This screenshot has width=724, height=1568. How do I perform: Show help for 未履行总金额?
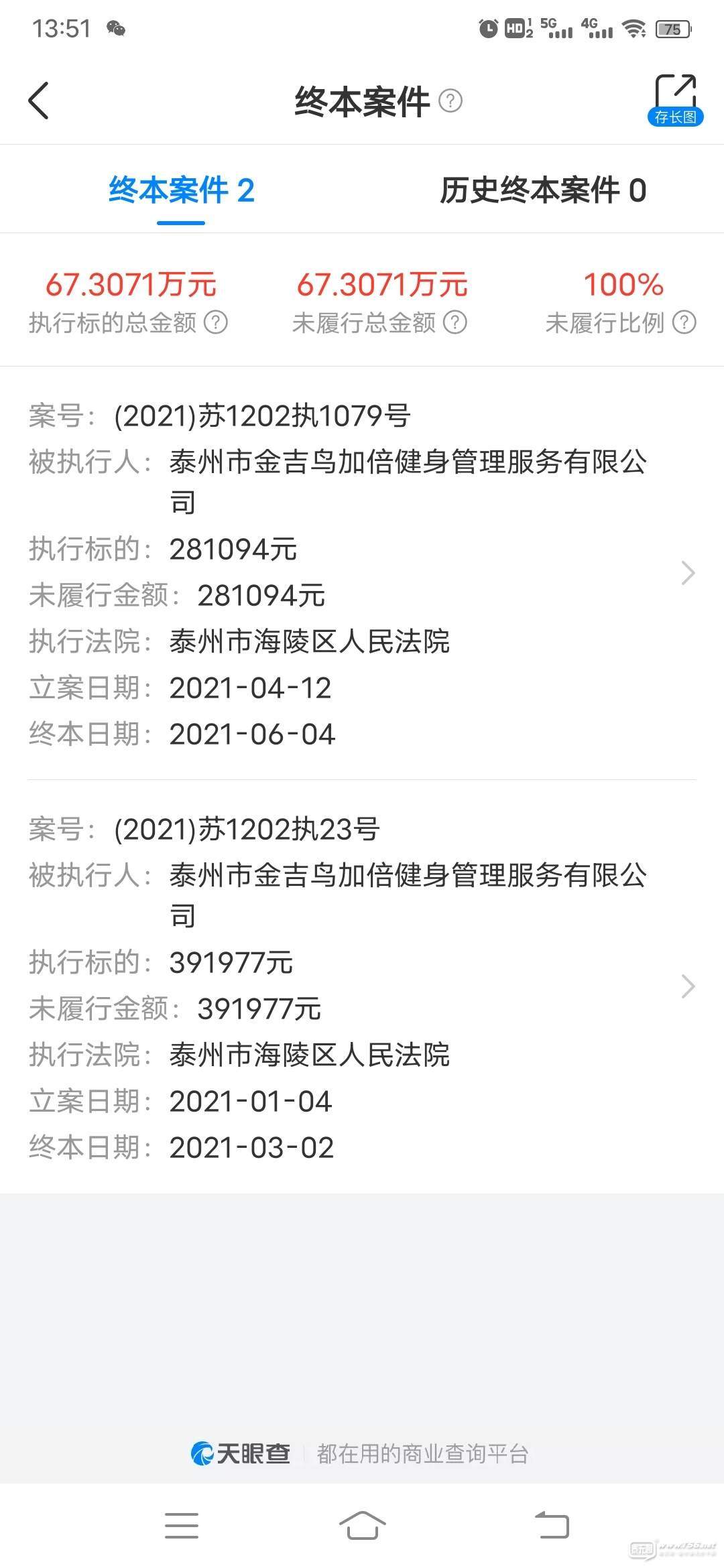tap(455, 323)
